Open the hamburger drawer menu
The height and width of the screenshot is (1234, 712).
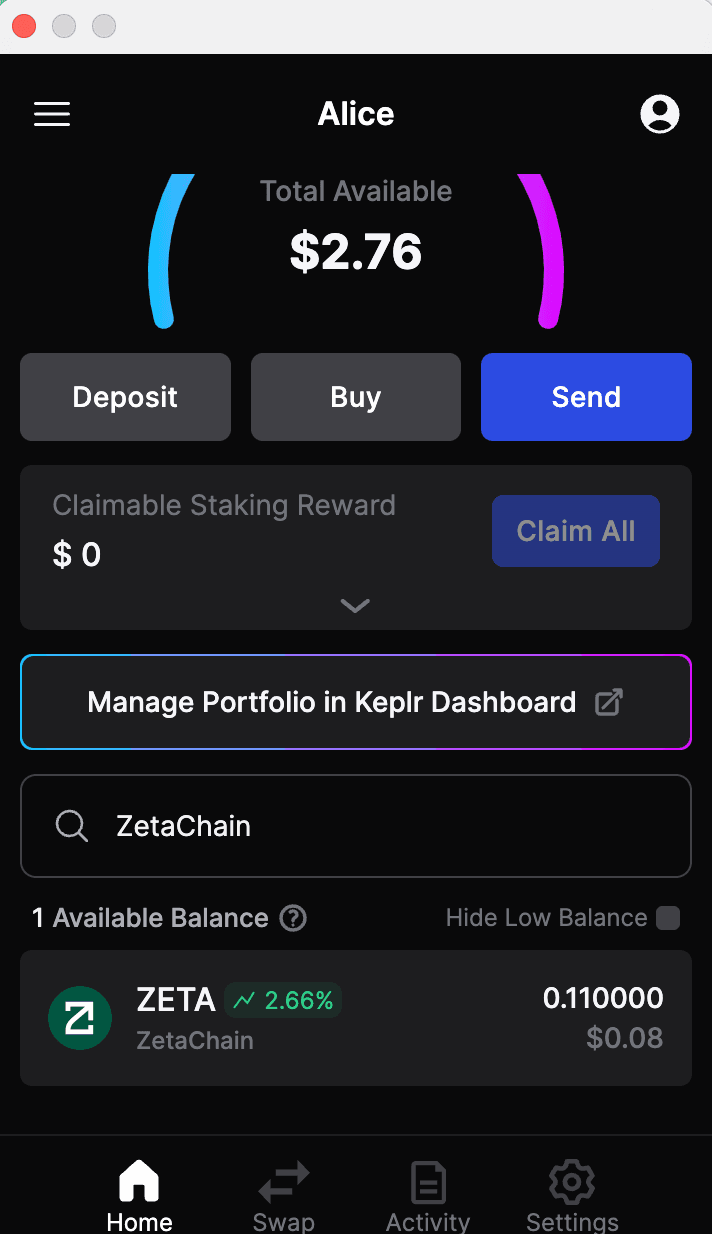[52, 114]
